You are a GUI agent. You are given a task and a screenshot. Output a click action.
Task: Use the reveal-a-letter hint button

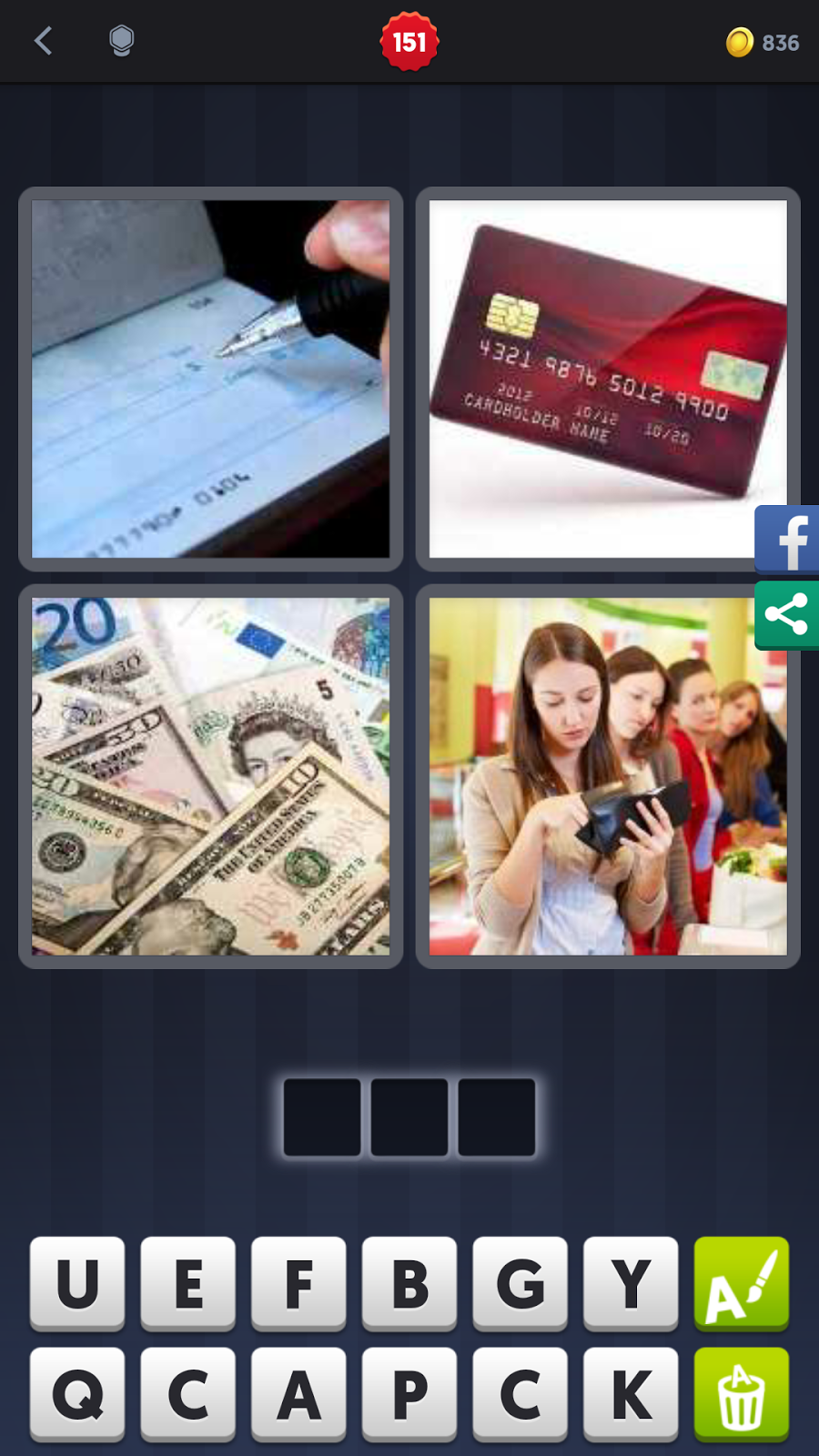(x=741, y=1283)
